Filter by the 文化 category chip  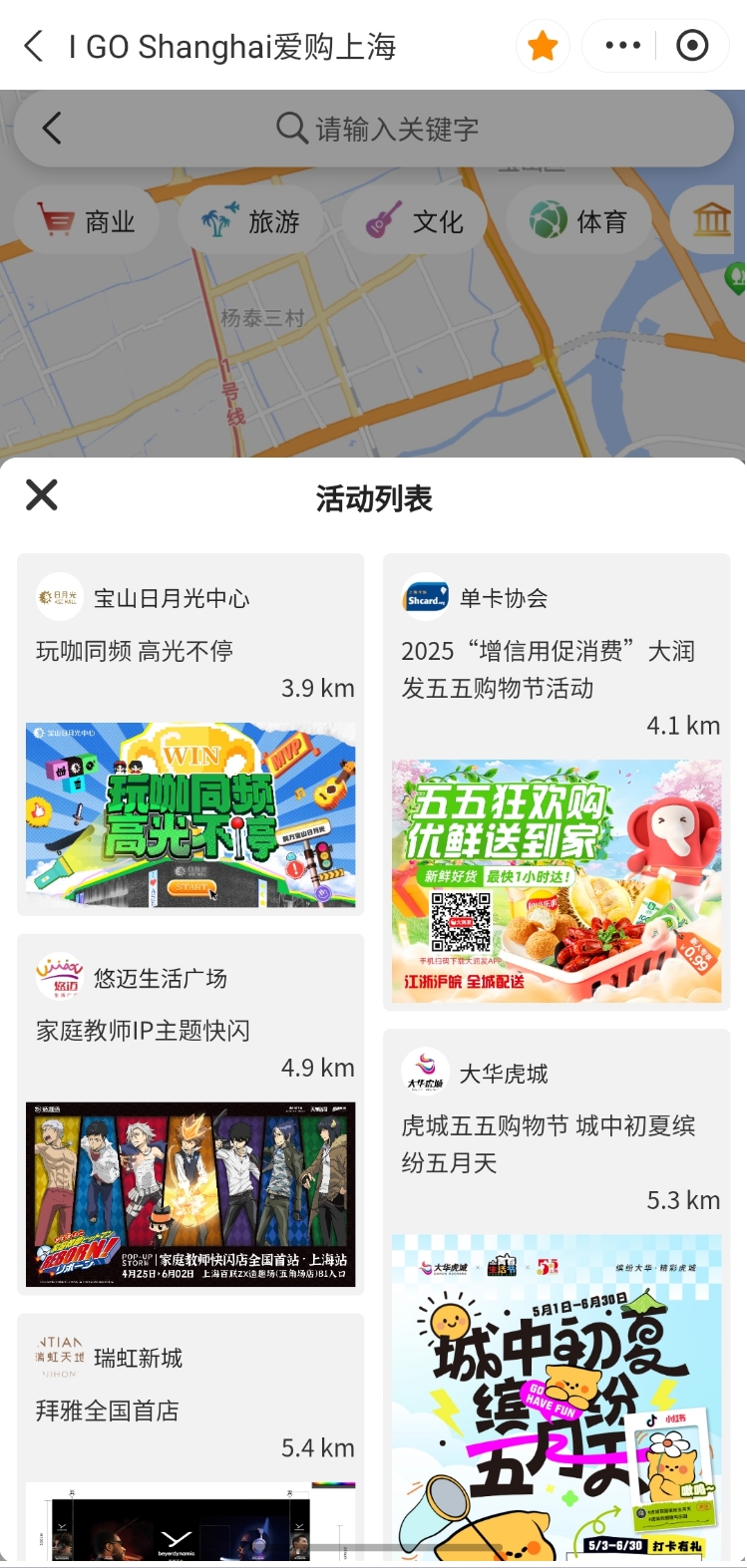click(414, 220)
